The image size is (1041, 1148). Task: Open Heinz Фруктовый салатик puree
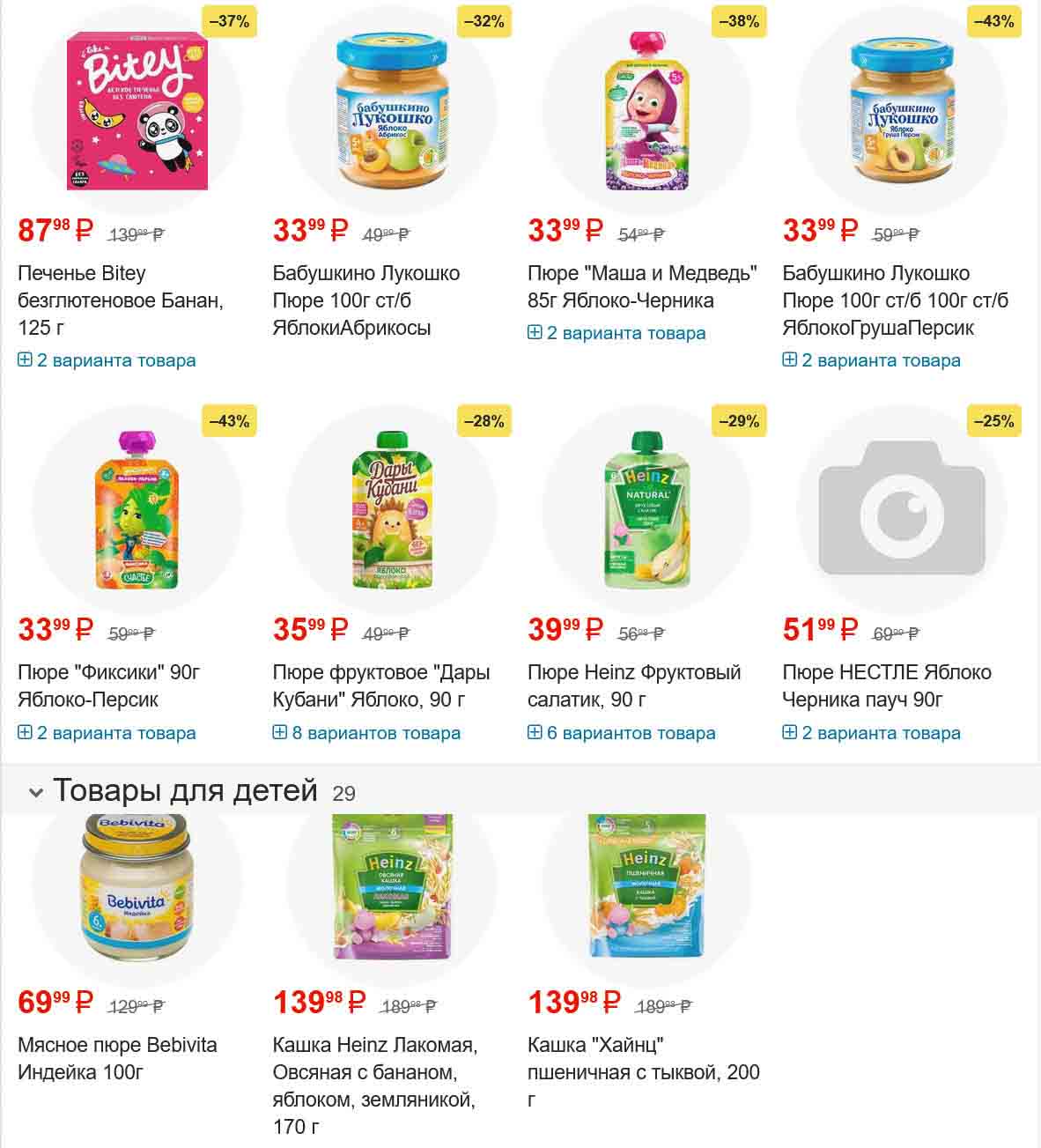633,685
